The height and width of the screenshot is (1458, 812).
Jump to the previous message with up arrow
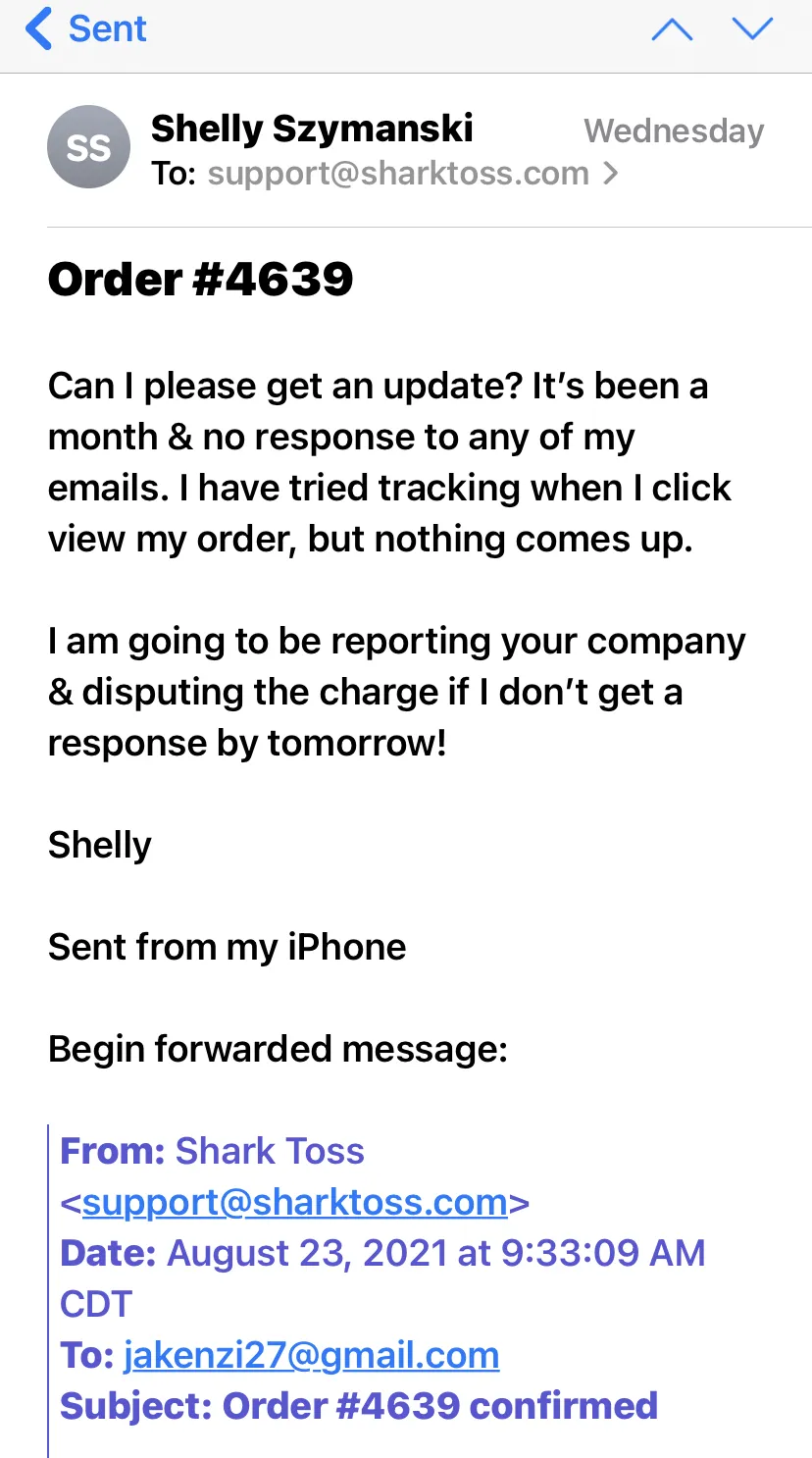(x=672, y=29)
